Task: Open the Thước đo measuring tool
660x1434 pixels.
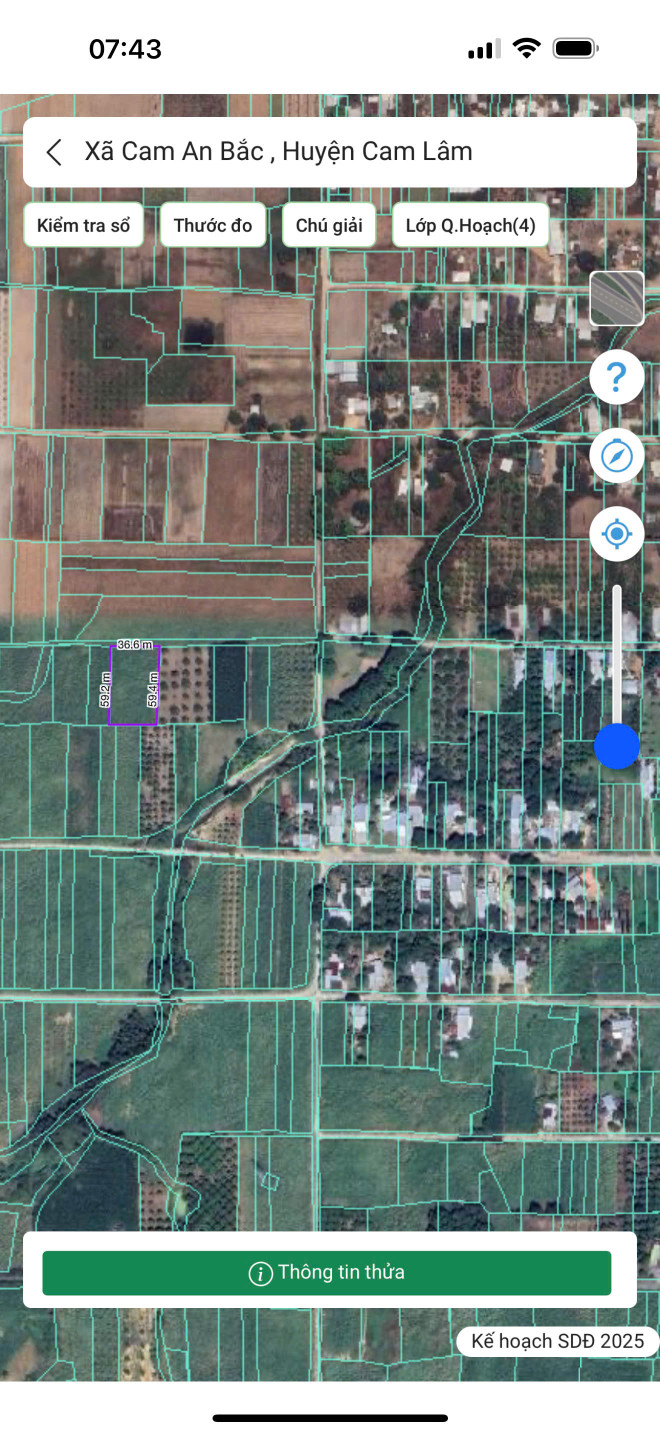Action: click(x=213, y=226)
